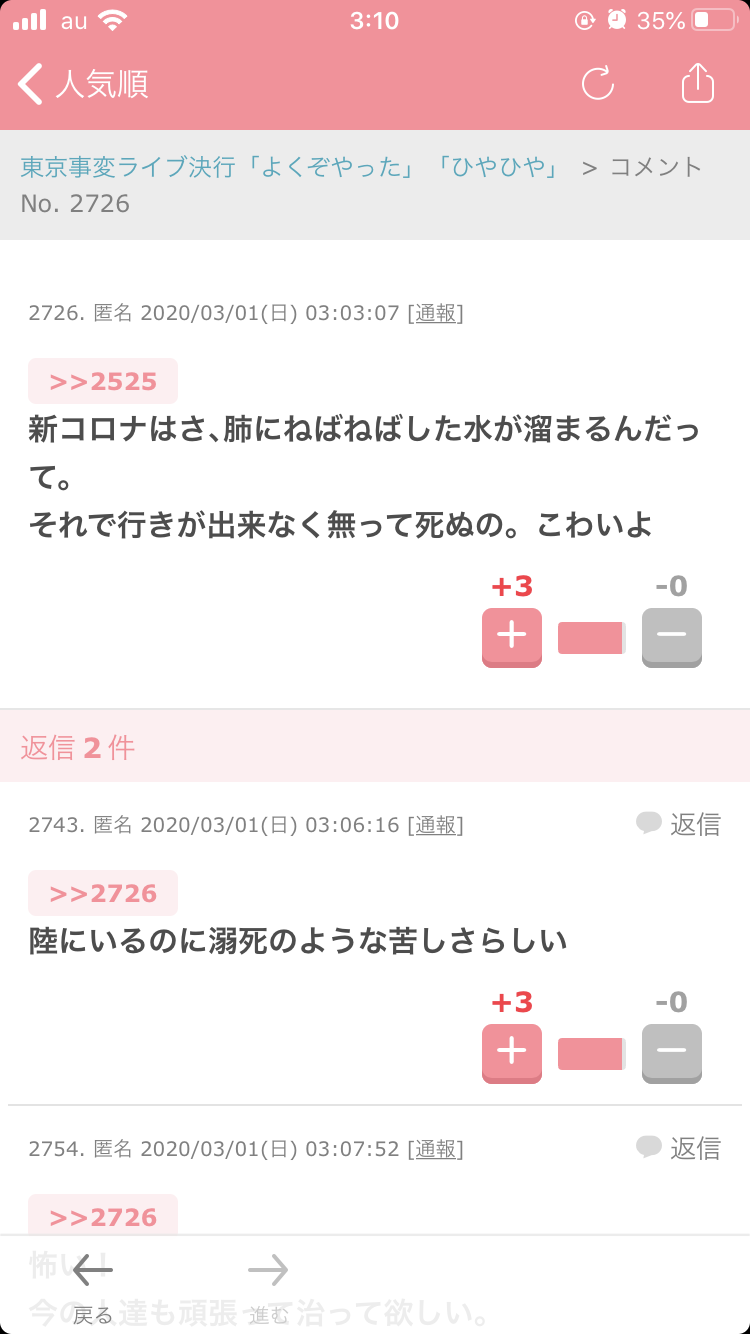Open the share sheet icon

click(698, 83)
